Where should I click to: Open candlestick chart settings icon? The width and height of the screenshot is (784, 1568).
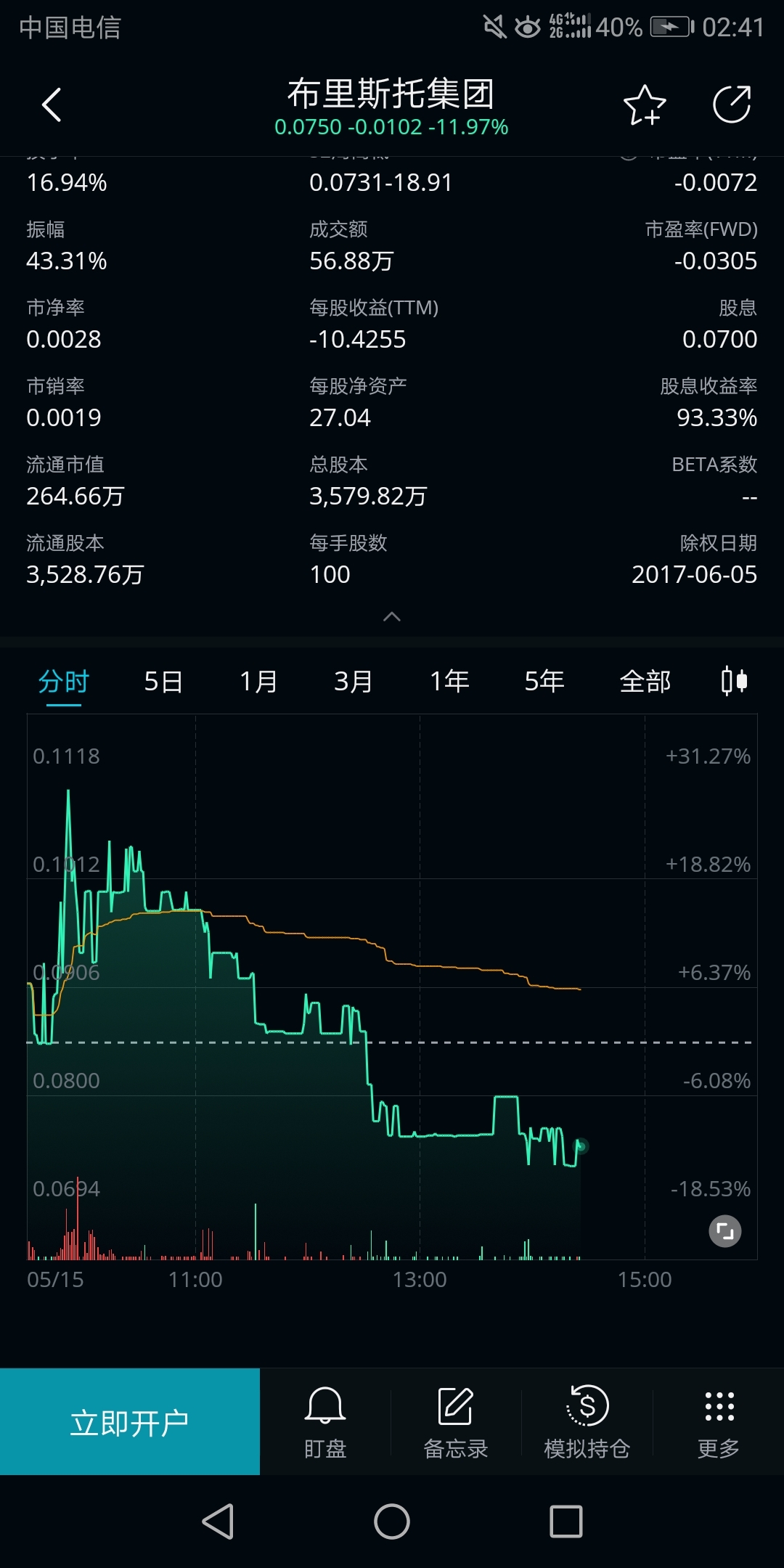pos(734,681)
